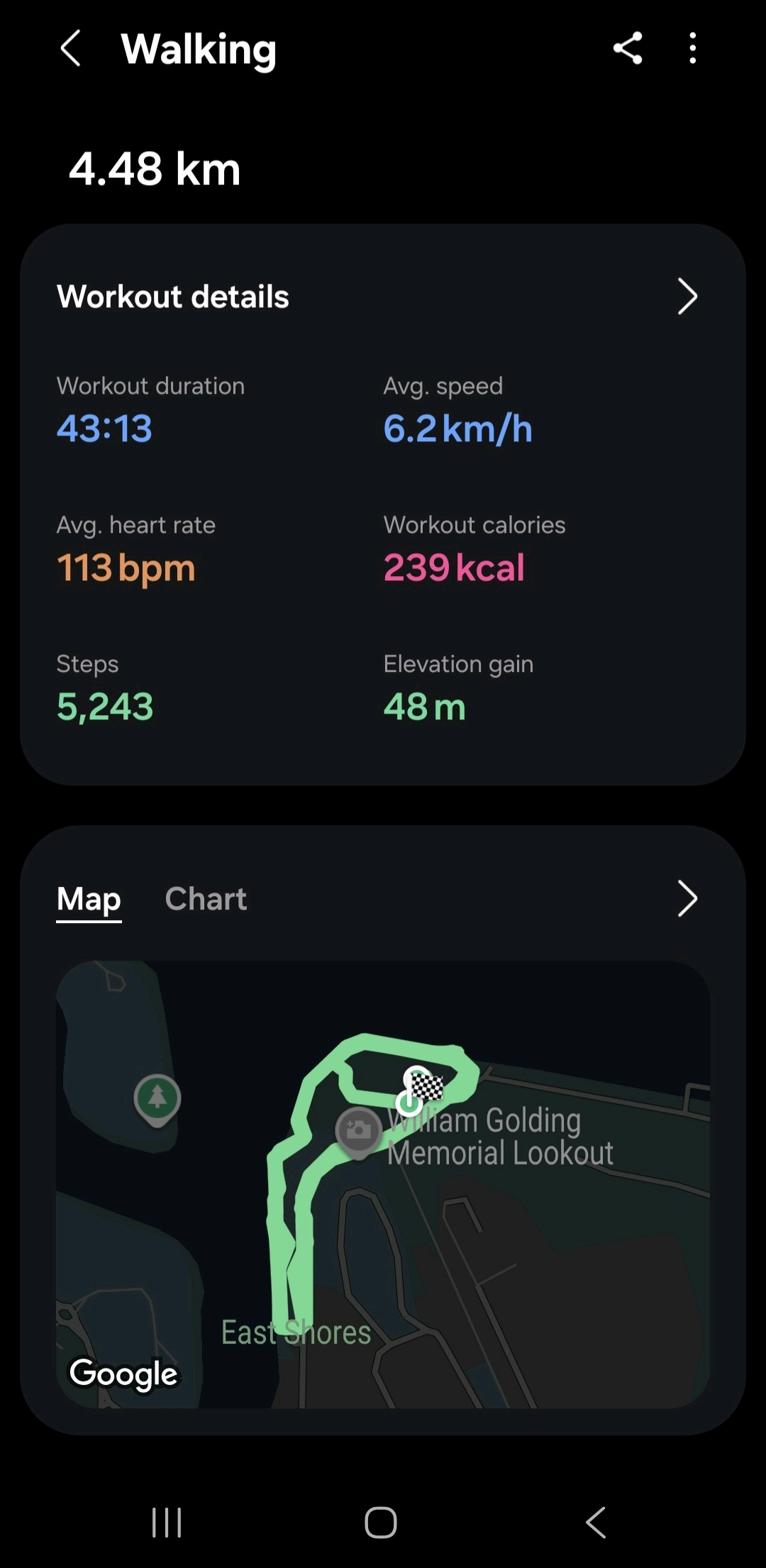
Task: Open the route map preview
Action: [x=383, y=1185]
